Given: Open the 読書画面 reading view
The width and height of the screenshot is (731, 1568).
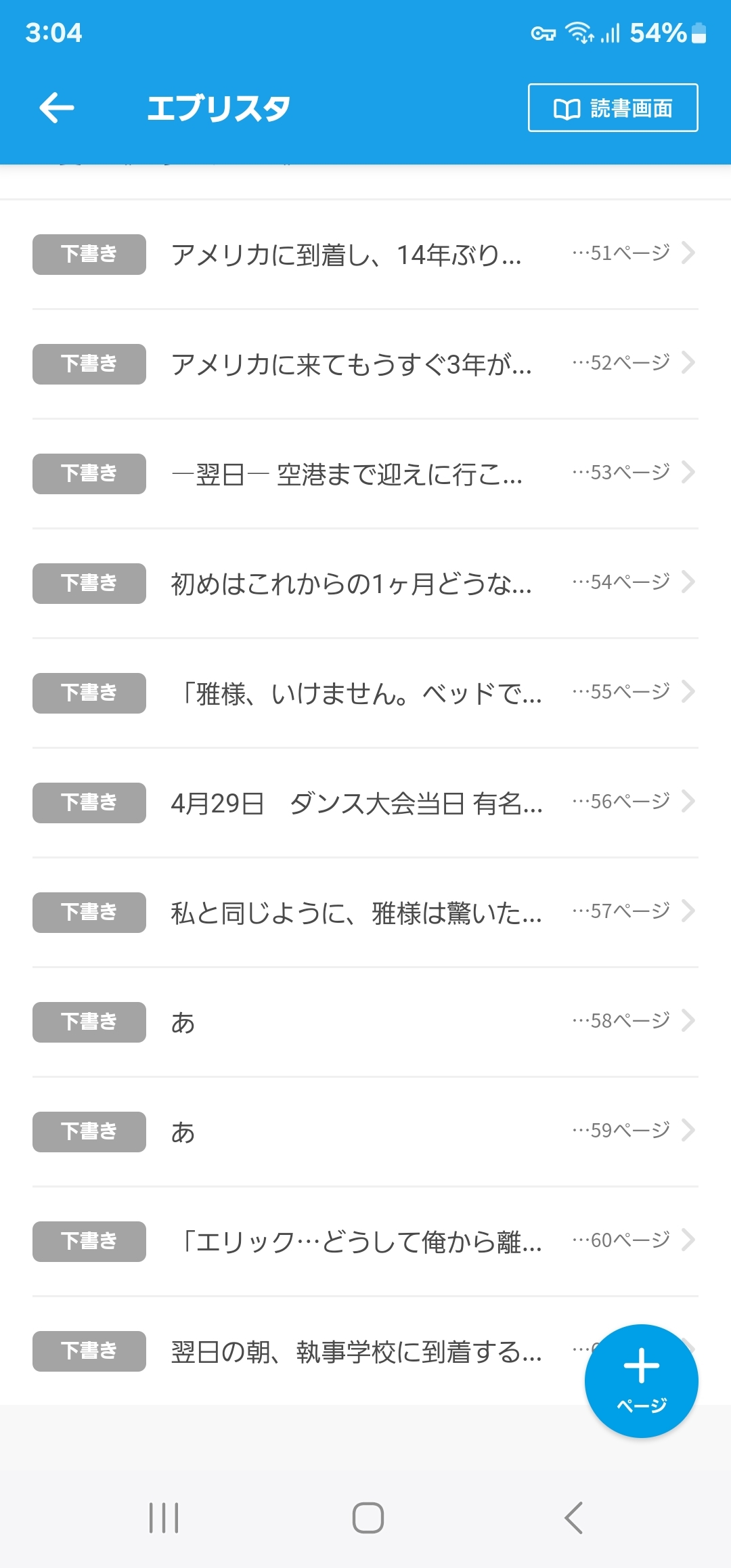Looking at the screenshot, I should [x=613, y=108].
